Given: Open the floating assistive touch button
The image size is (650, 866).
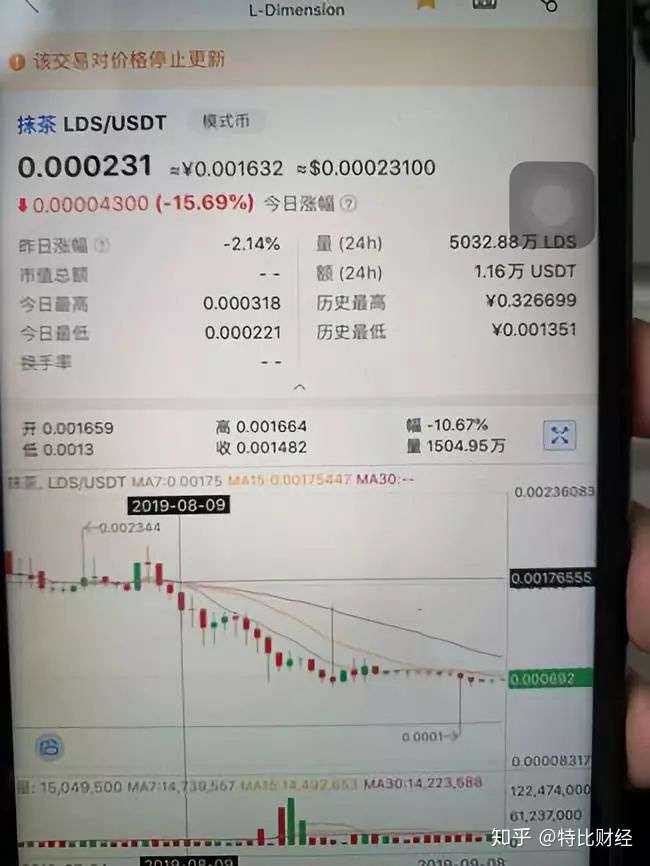Looking at the screenshot, I should click(551, 205).
